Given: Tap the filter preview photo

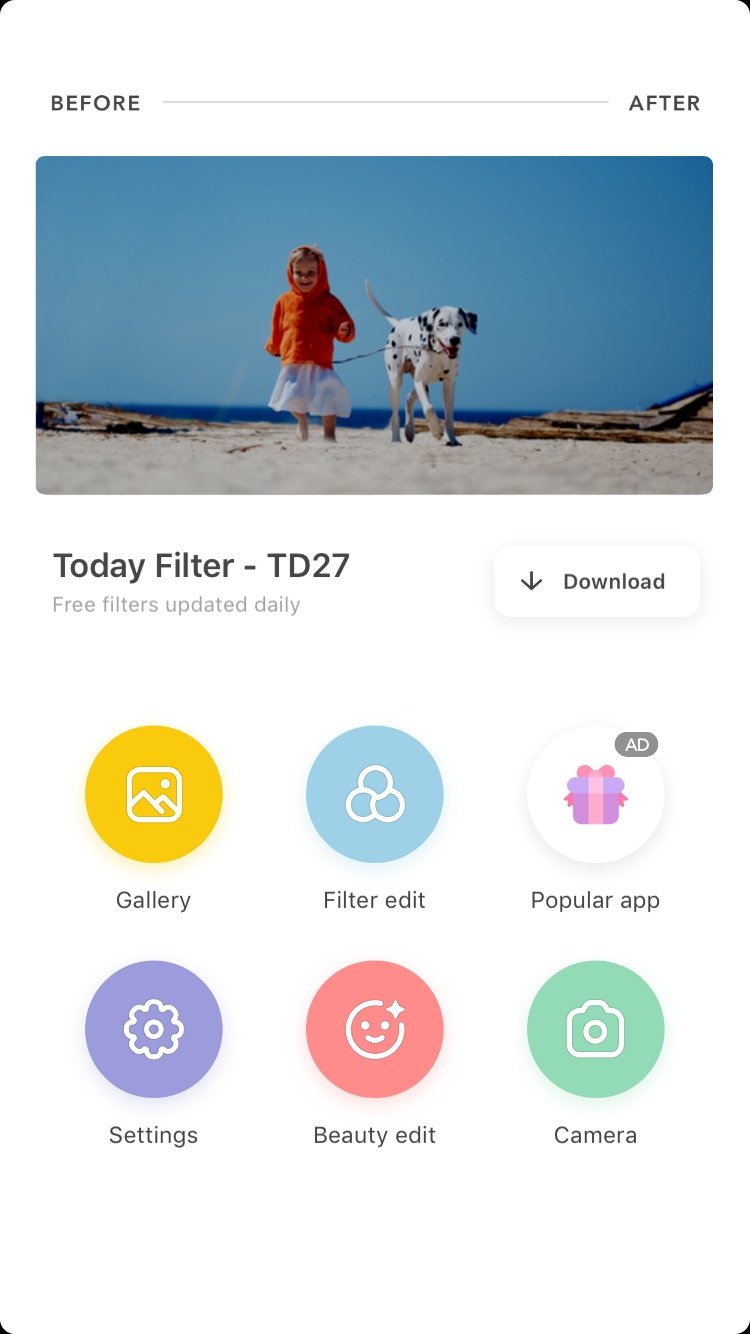Looking at the screenshot, I should click(x=374, y=325).
